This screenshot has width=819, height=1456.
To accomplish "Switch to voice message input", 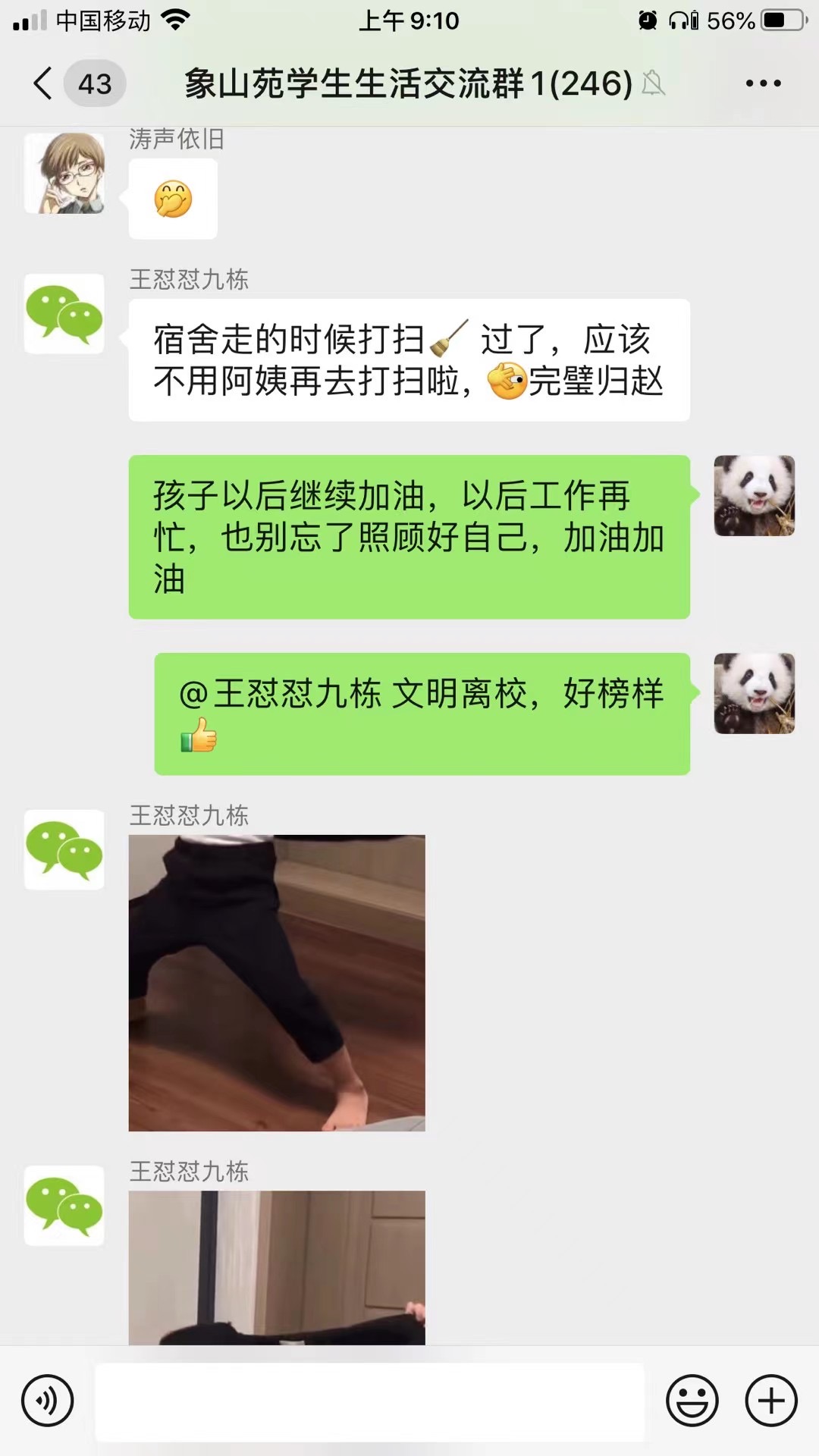I will 48,1401.
